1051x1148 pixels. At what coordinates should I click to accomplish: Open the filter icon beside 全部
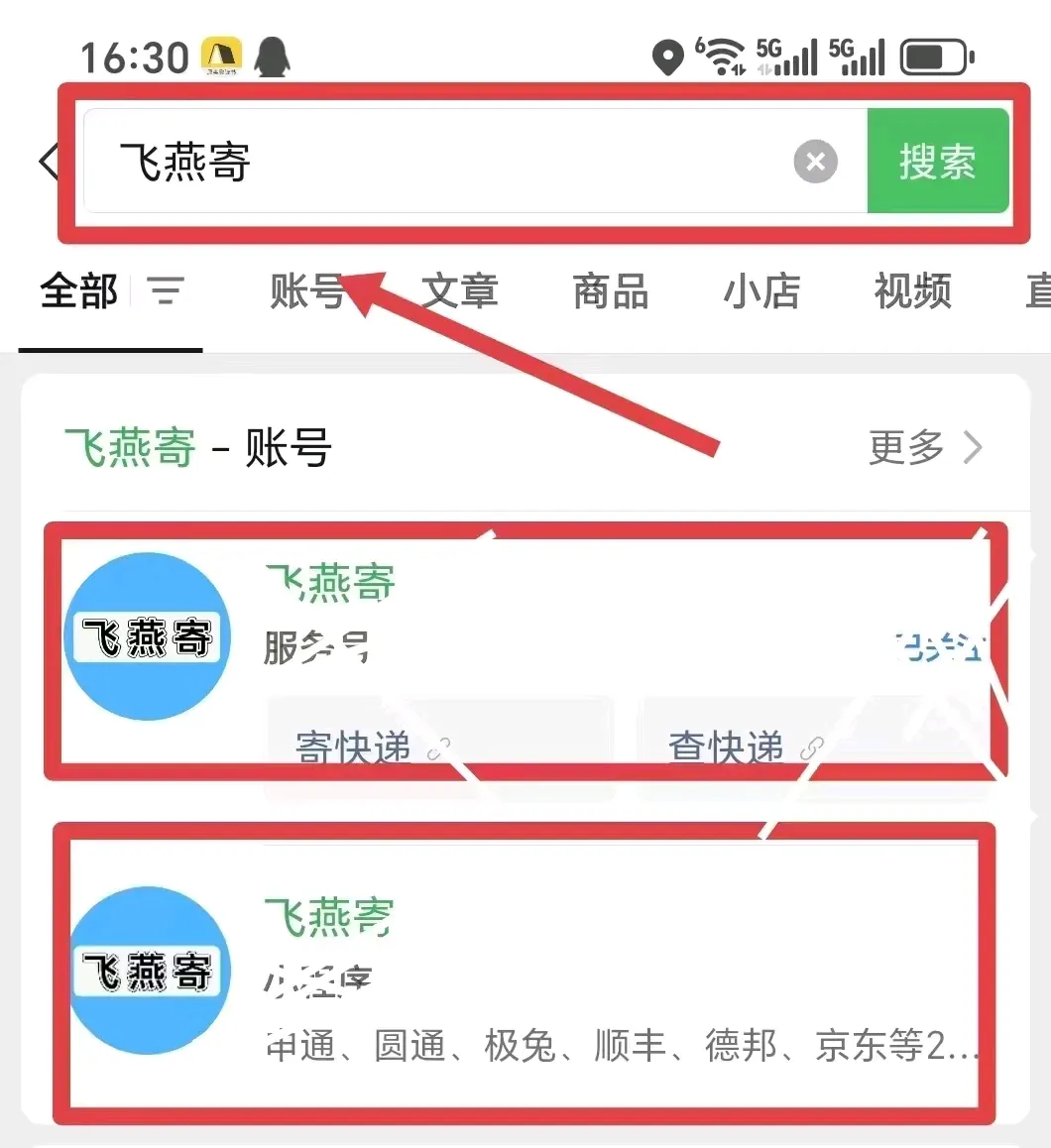click(x=166, y=291)
